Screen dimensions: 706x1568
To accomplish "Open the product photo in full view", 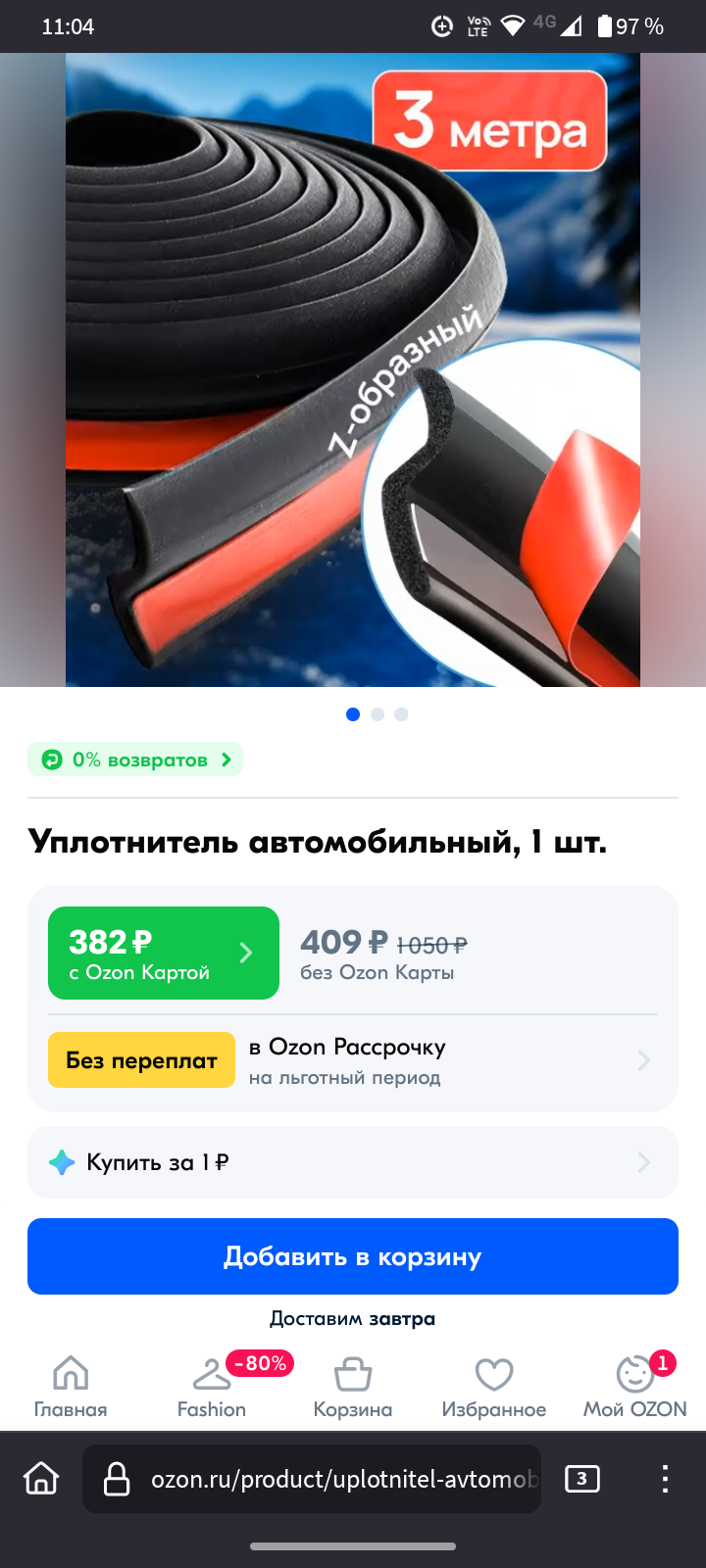I will pyautogui.click(x=353, y=369).
